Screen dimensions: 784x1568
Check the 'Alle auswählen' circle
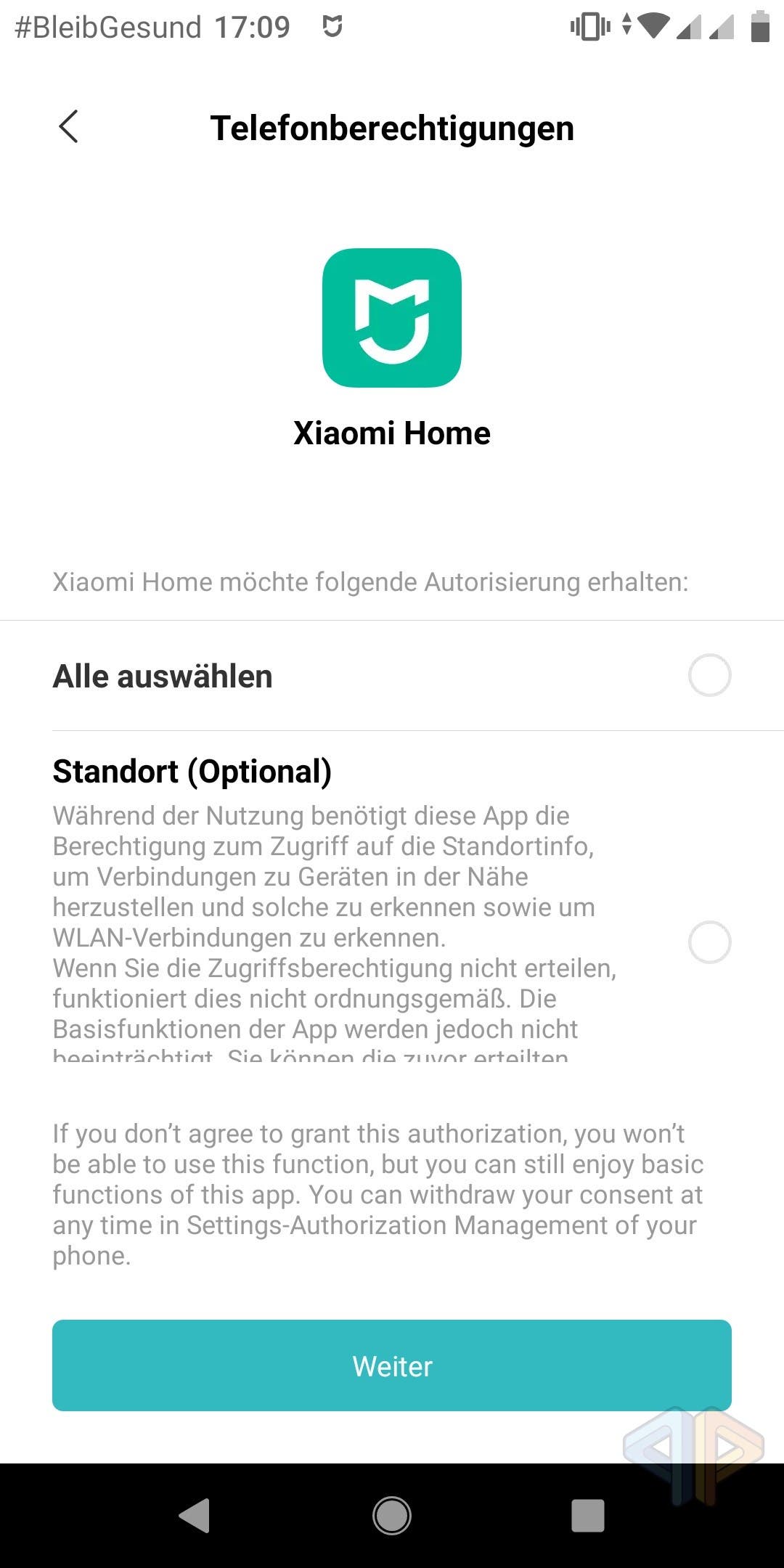709,675
